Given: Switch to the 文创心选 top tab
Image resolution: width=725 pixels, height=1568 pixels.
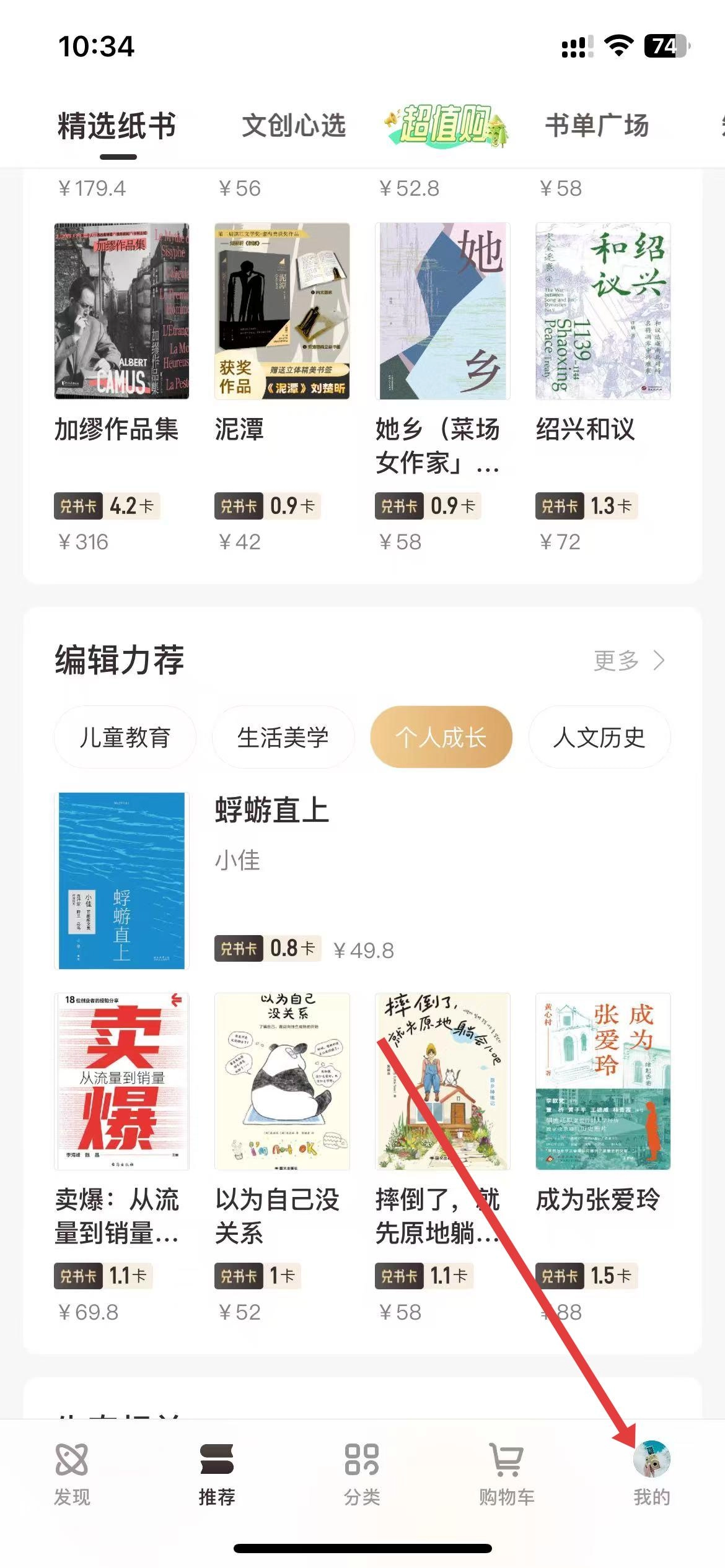Looking at the screenshot, I should pos(293,126).
